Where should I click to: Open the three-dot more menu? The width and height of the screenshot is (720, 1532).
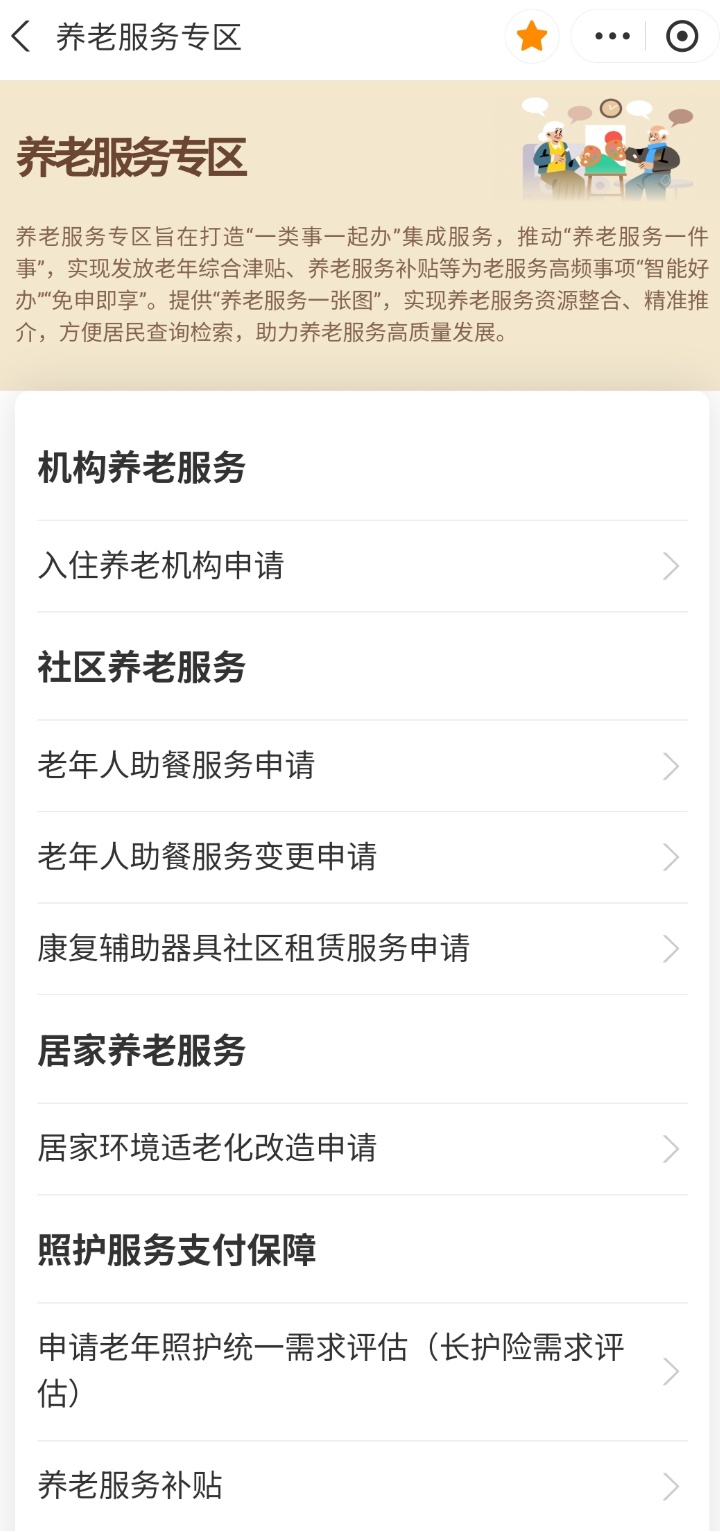(612, 38)
